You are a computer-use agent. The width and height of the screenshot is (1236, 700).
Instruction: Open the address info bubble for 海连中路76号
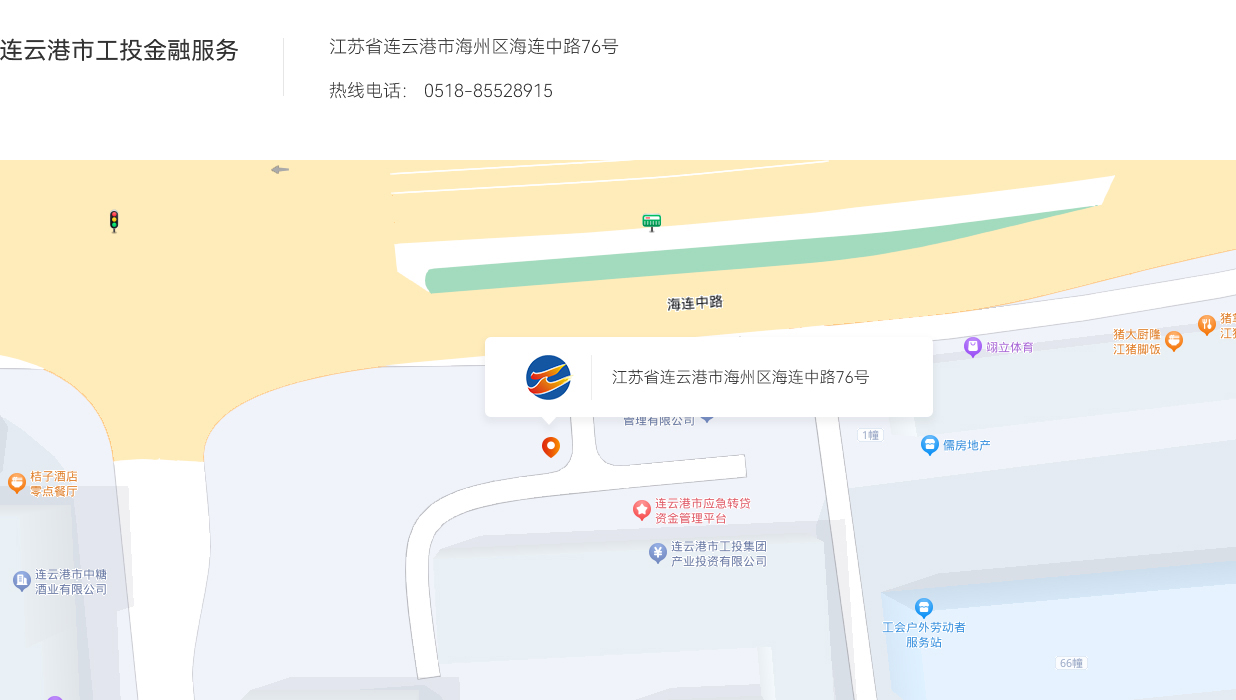[x=739, y=377]
